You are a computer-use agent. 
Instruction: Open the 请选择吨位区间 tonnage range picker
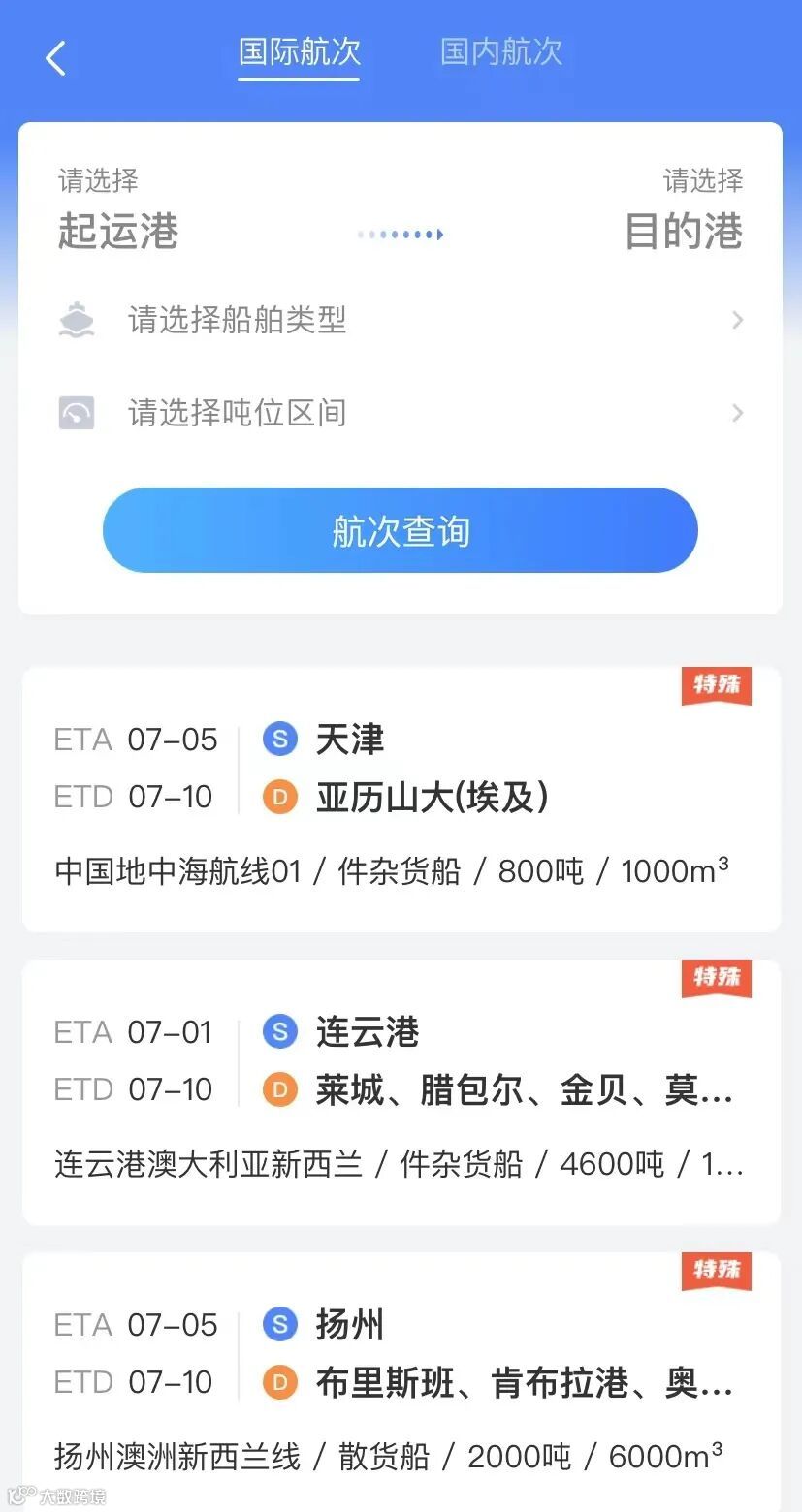click(401, 414)
